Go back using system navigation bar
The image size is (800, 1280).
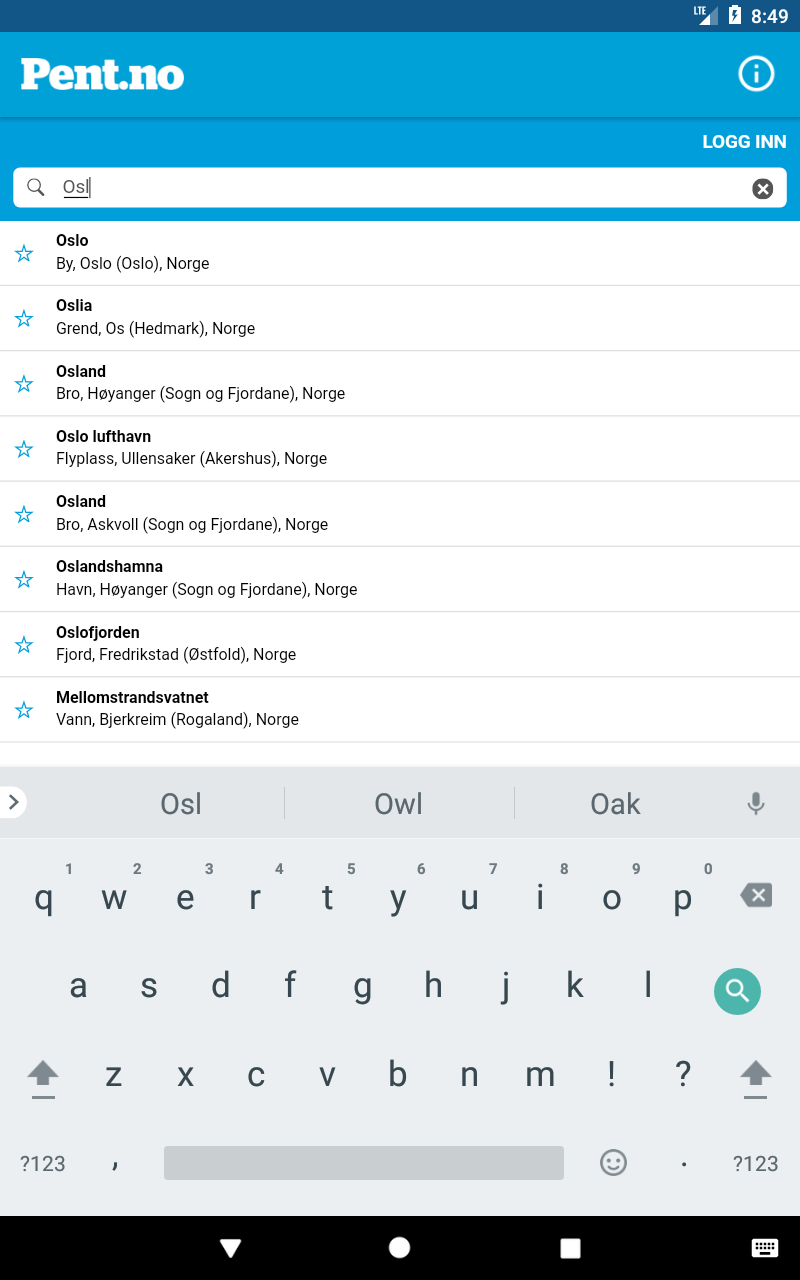pyautogui.click(x=231, y=1247)
